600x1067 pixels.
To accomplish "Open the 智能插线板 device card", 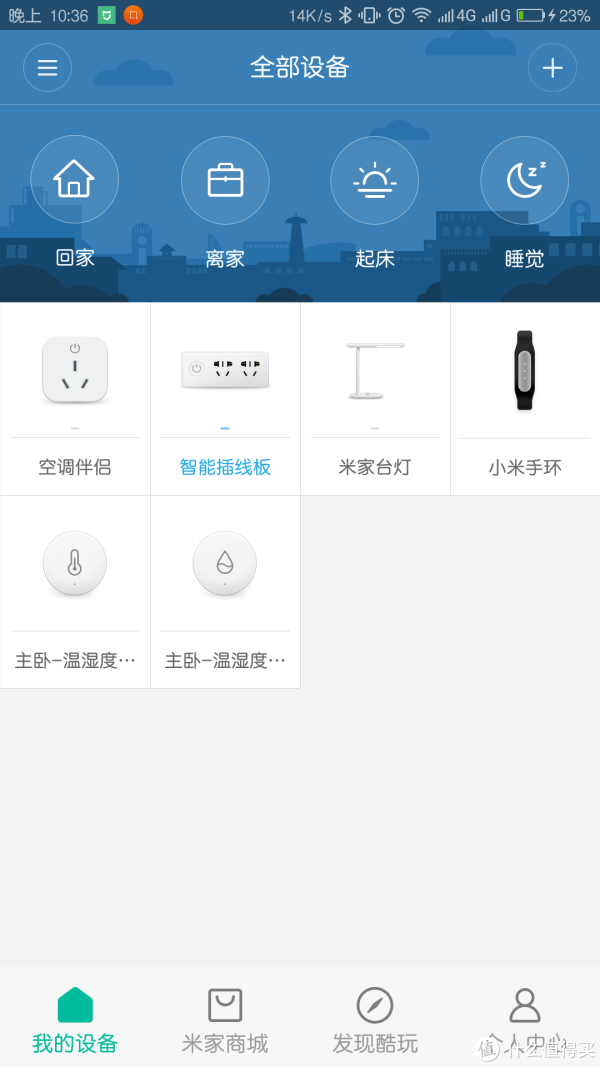I will click(225, 399).
